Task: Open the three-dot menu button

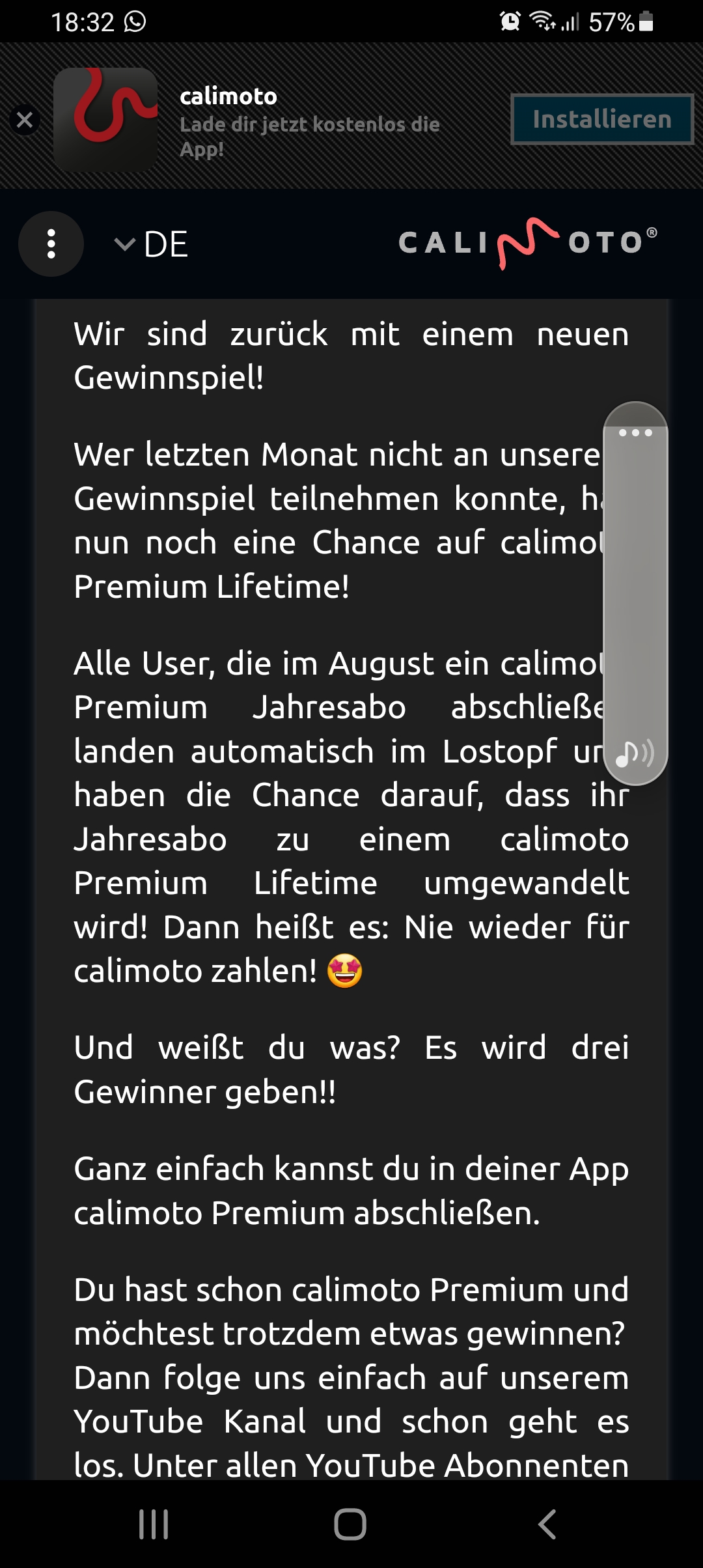Action: click(x=51, y=244)
